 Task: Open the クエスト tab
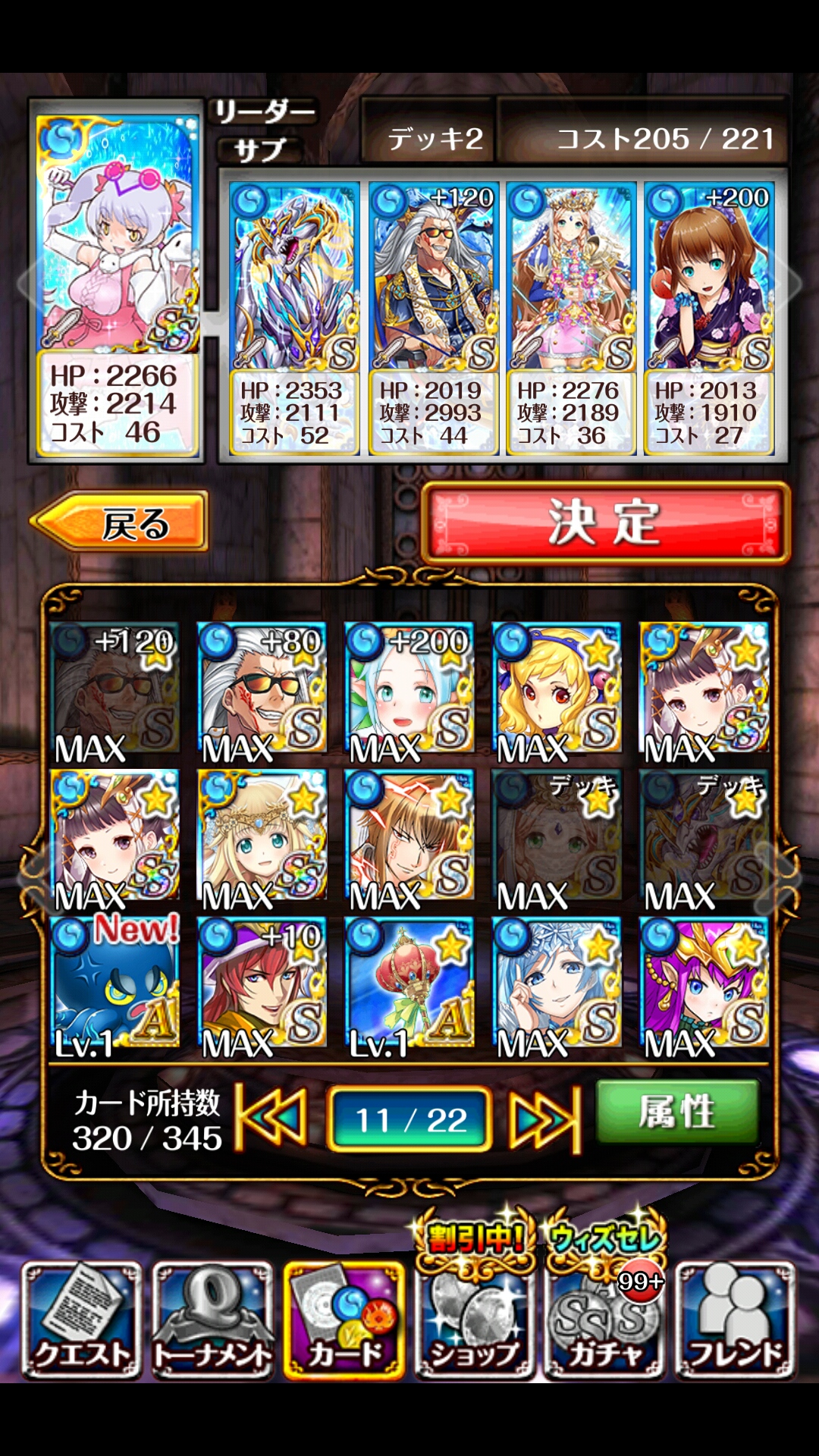pos(82,1319)
